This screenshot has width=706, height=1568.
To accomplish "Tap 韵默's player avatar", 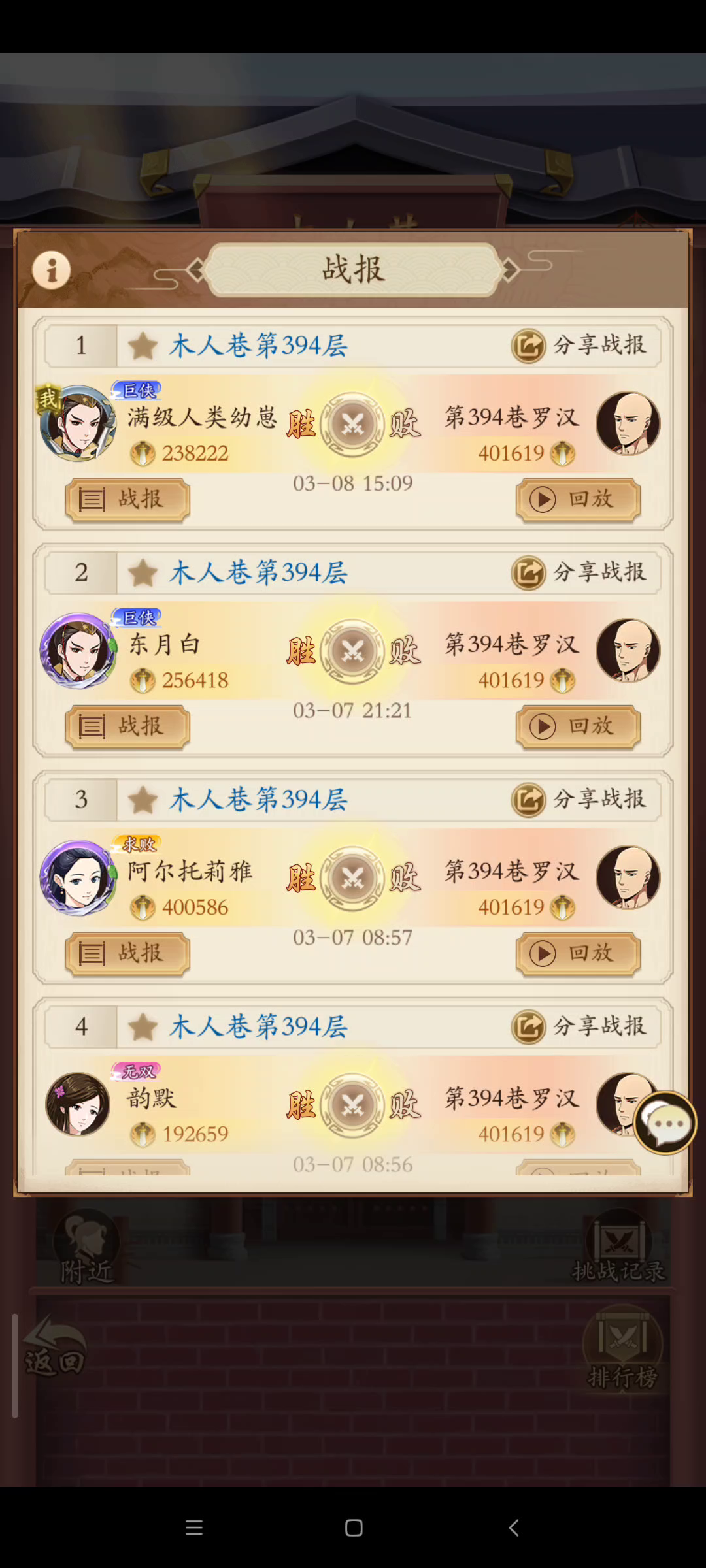I will click(78, 1104).
